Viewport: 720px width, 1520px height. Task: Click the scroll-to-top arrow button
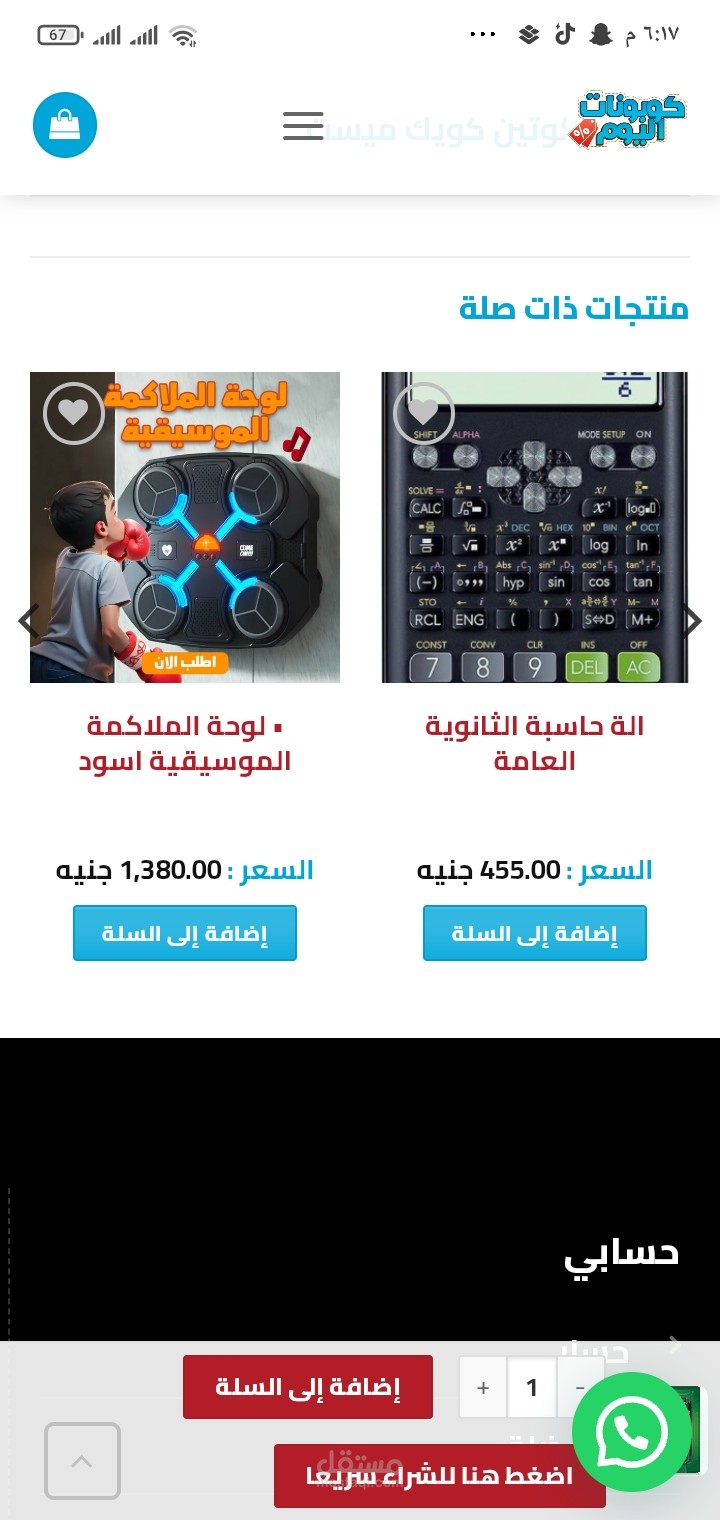(82, 1460)
